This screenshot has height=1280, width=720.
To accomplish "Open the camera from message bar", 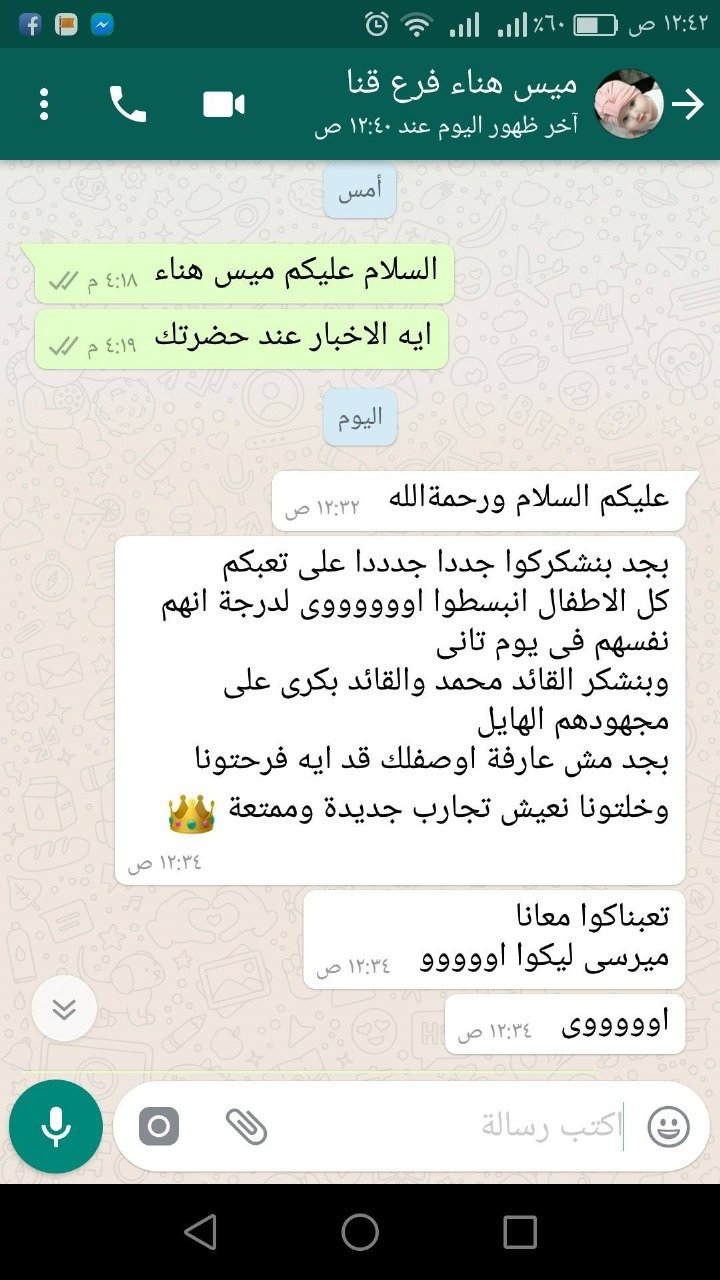I will [x=159, y=1127].
